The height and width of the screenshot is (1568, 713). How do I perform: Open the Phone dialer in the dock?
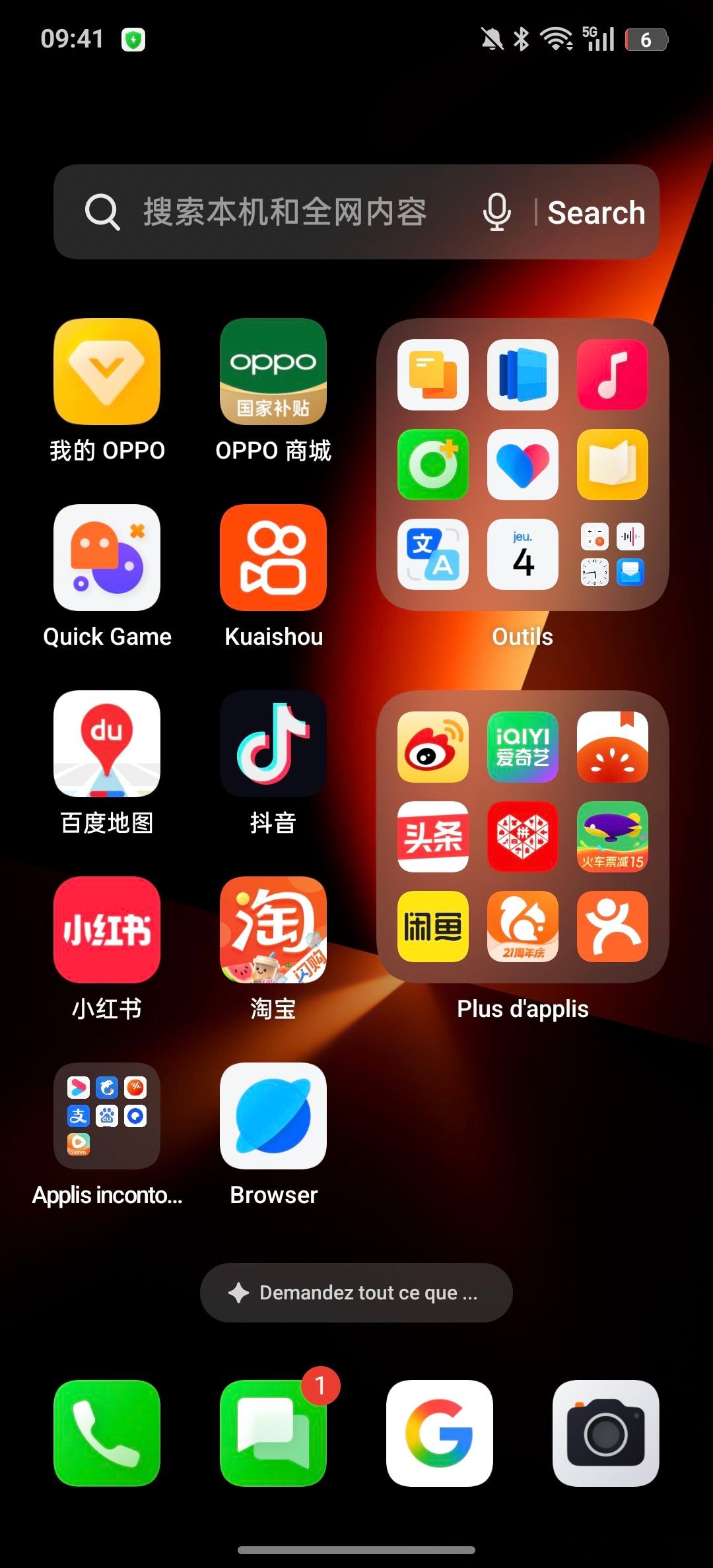click(x=107, y=1433)
